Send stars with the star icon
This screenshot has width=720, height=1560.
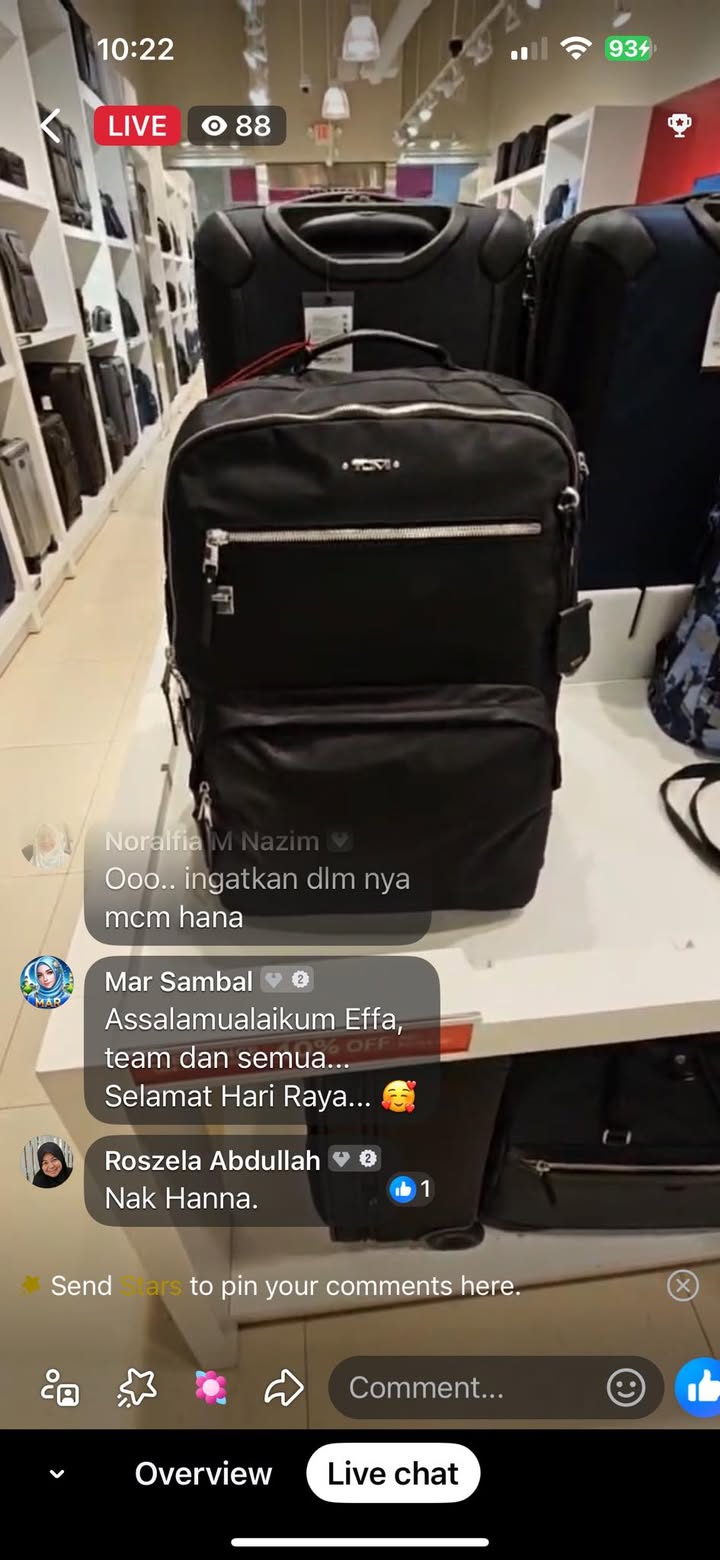(137, 1387)
